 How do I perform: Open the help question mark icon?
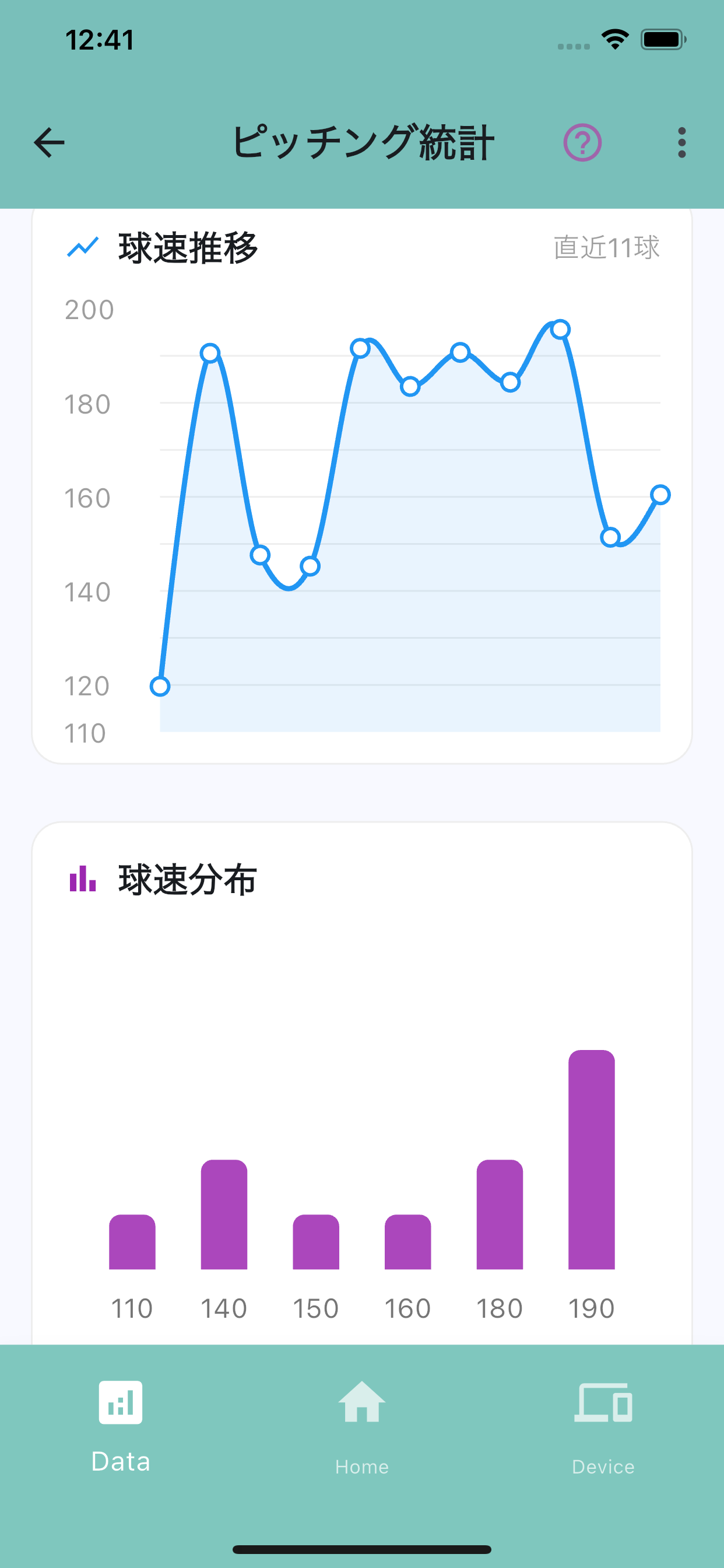[x=582, y=142]
